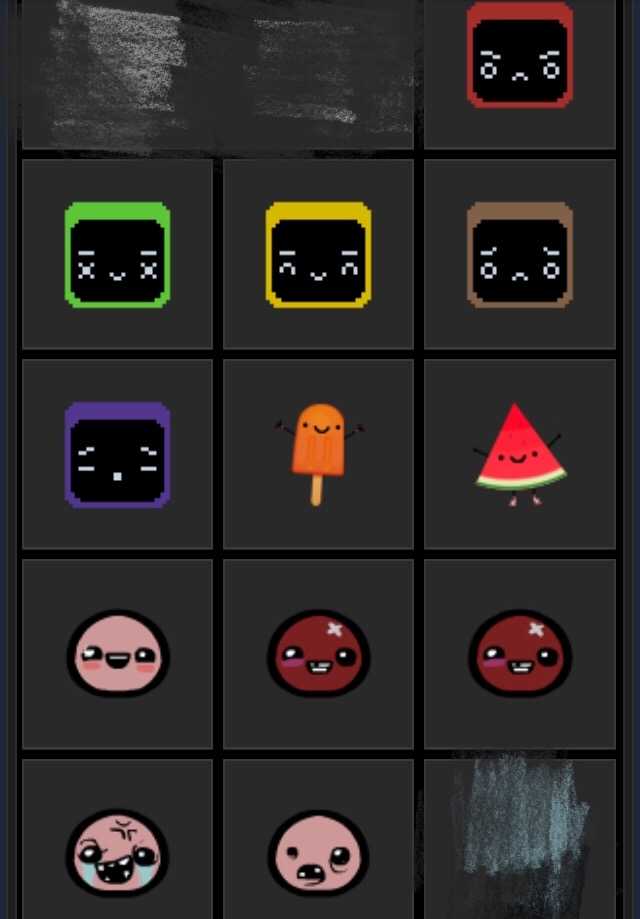The width and height of the screenshot is (640, 919).
Task: Pick the green square face with X eyes
Action: [x=117, y=255]
